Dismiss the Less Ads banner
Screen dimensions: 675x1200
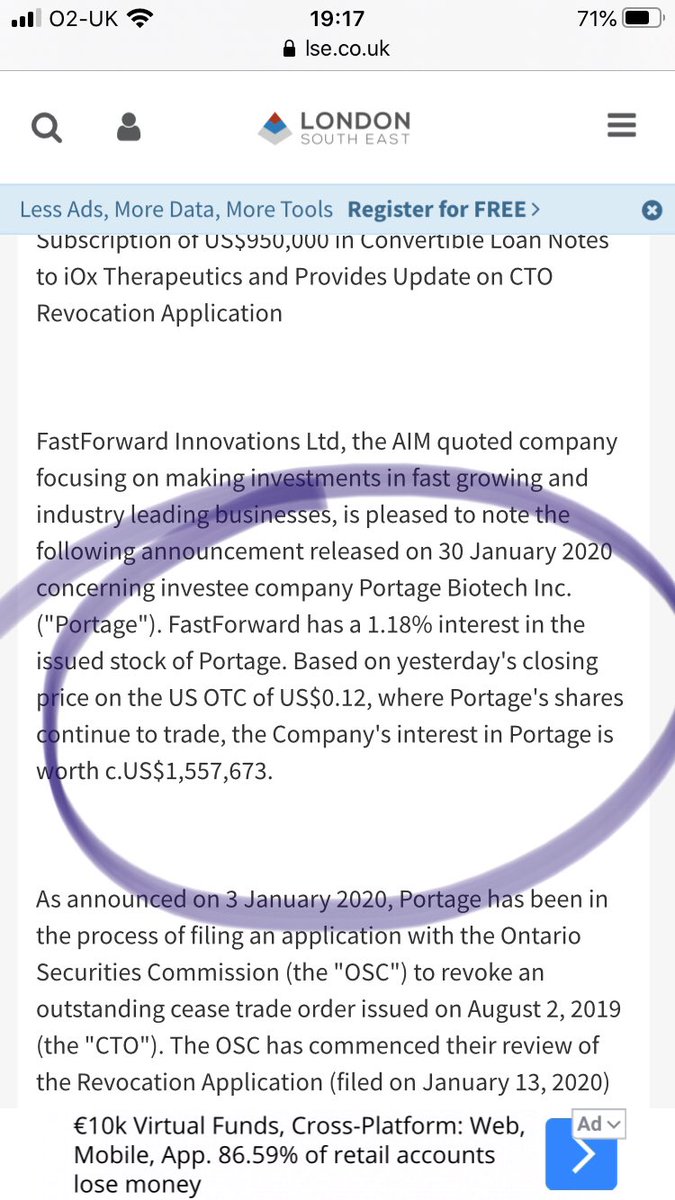651,209
